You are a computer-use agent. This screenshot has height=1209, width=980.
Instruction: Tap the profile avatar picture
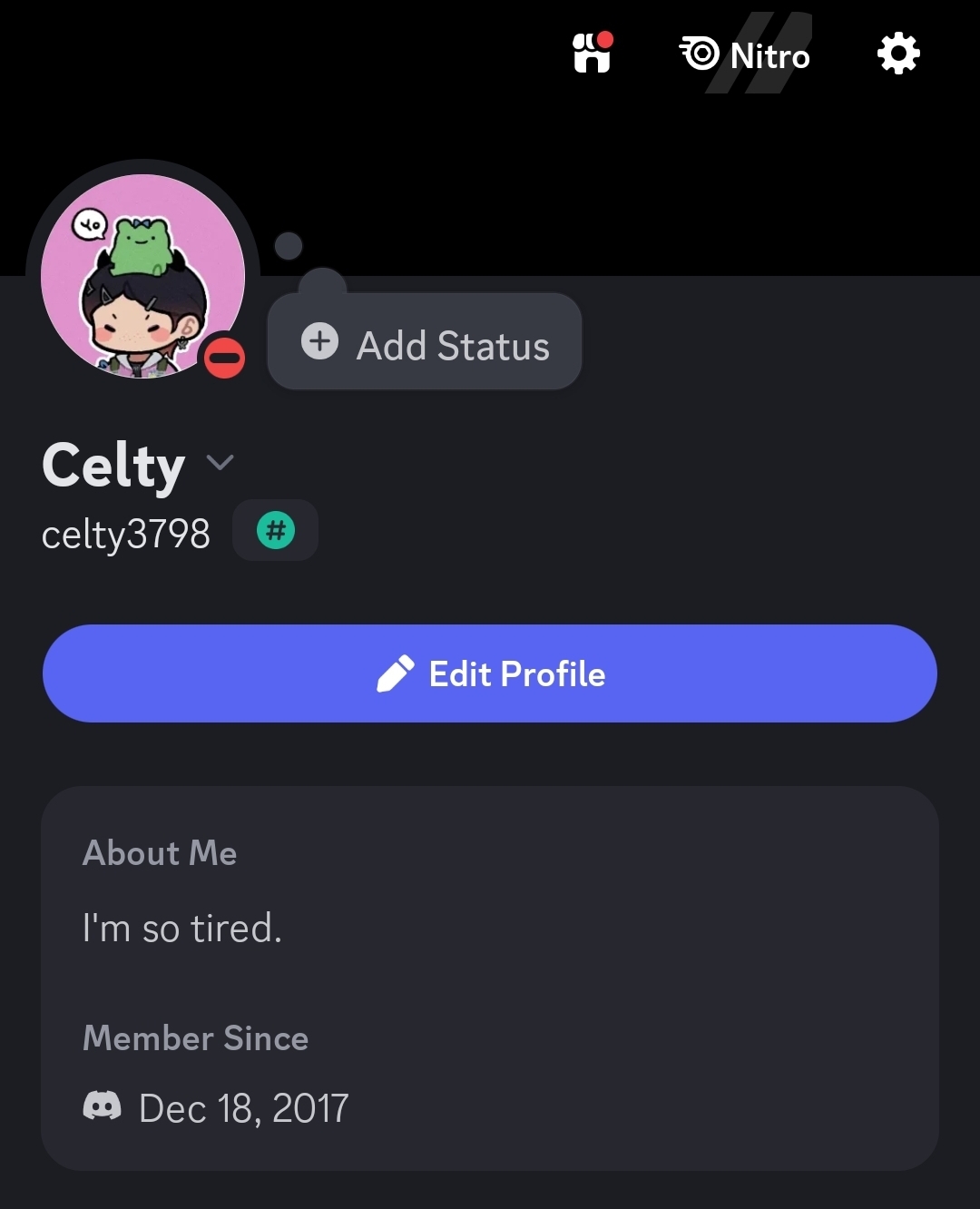point(142,276)
